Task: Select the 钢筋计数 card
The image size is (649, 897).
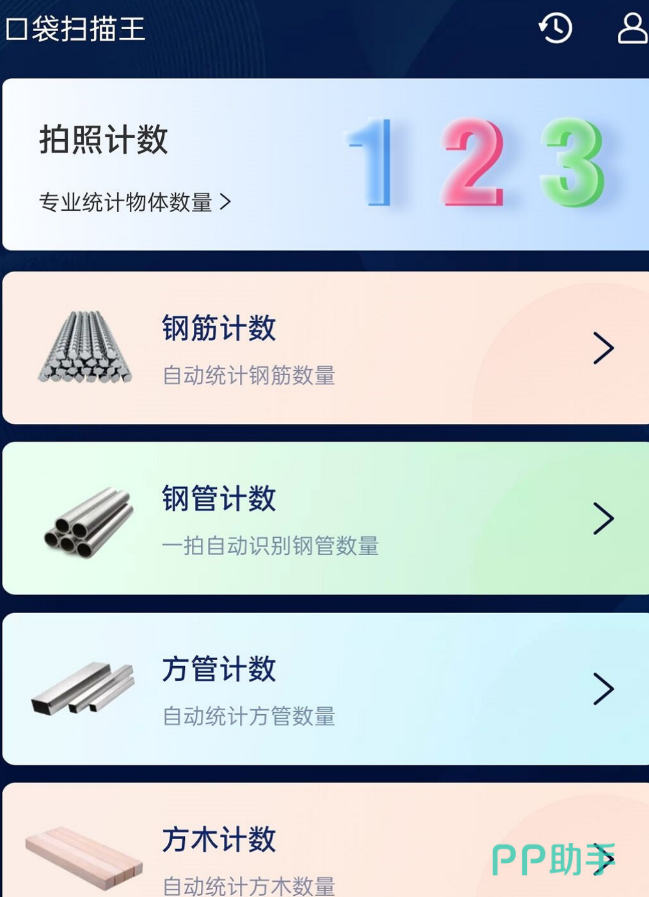Action: pos(325,348)
